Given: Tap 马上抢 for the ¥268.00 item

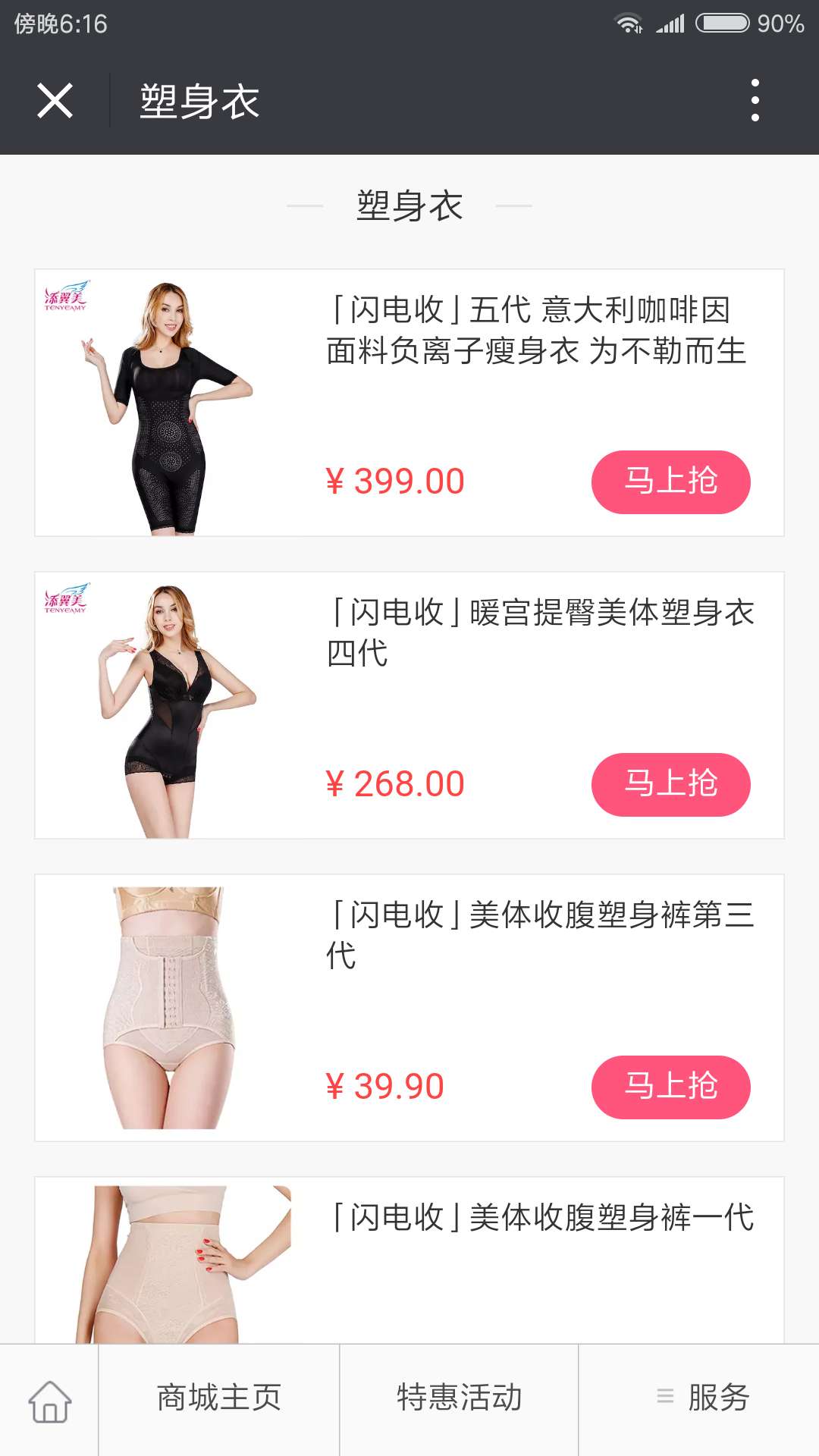Looking at the screenshot, I should (670, 784).
